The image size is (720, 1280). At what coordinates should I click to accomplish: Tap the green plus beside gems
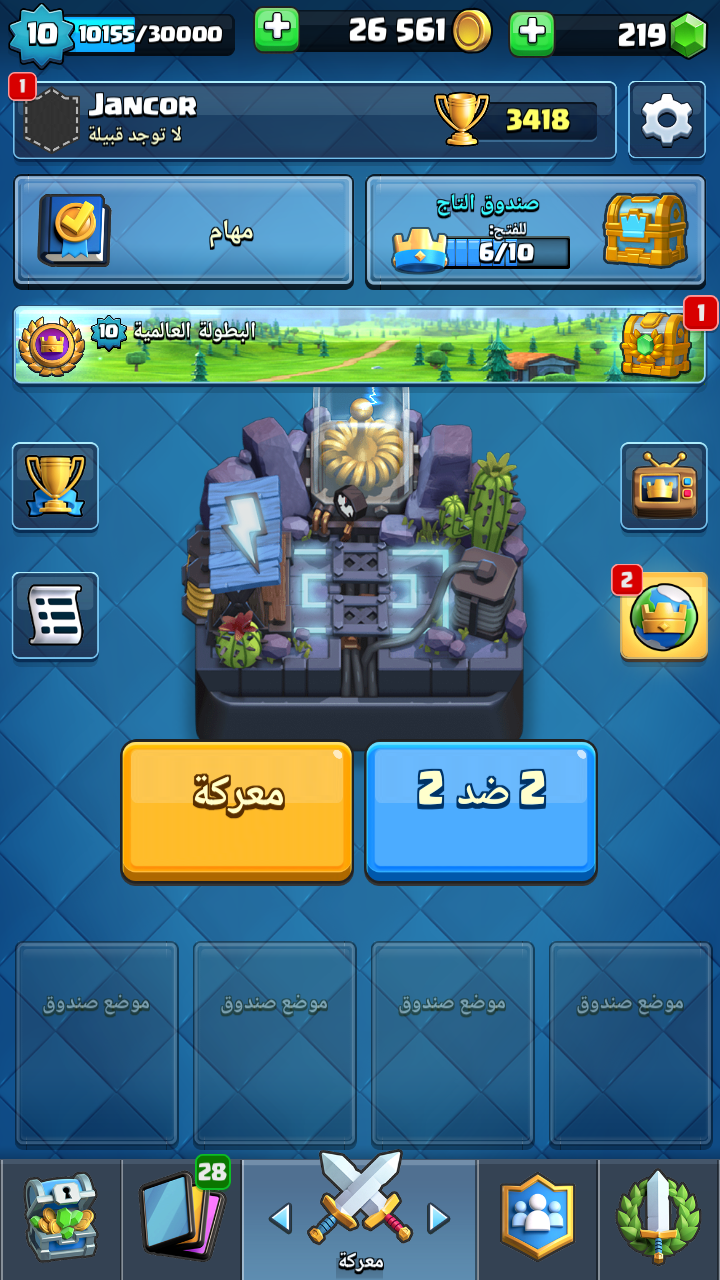532,33
